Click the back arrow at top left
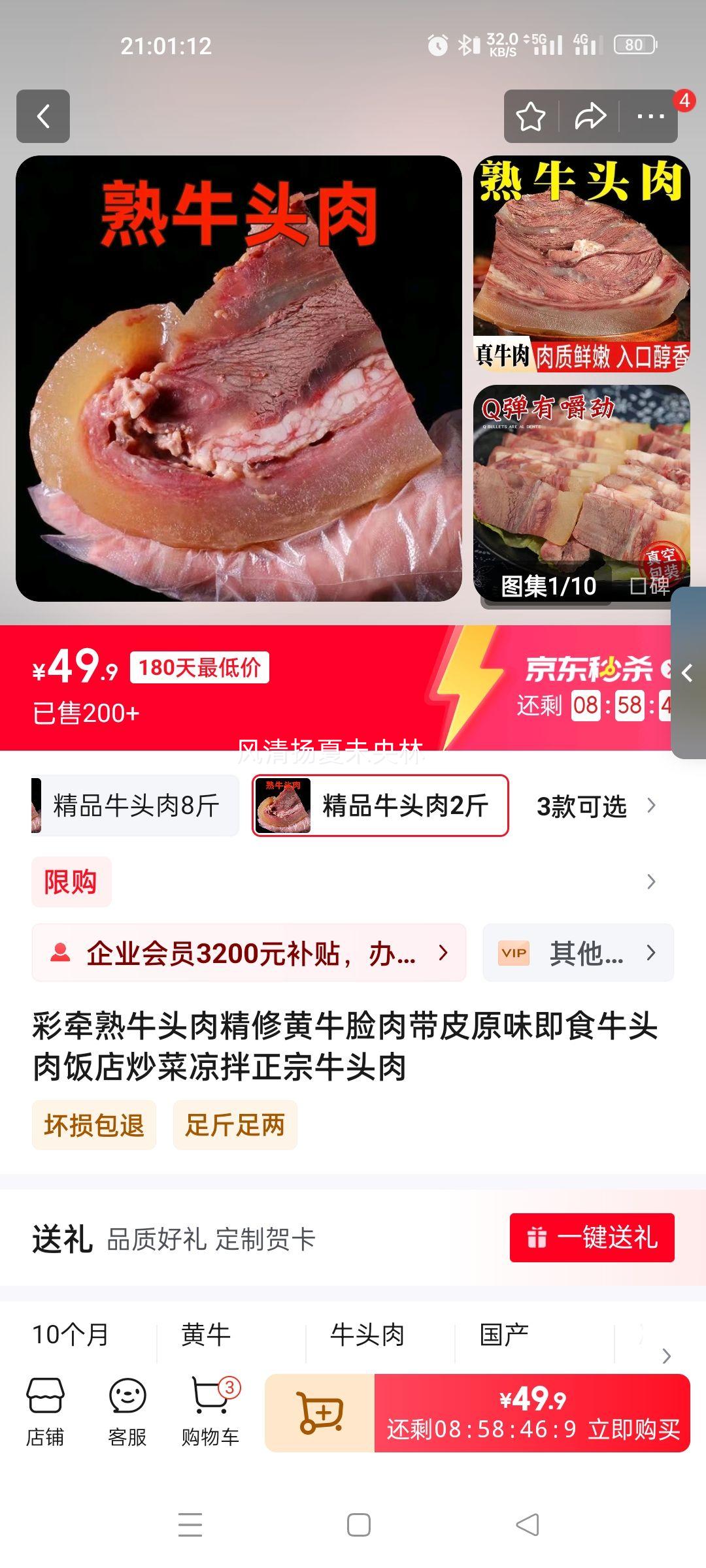This screenshot has width=706, height=1568. click(x=43, y=116)
